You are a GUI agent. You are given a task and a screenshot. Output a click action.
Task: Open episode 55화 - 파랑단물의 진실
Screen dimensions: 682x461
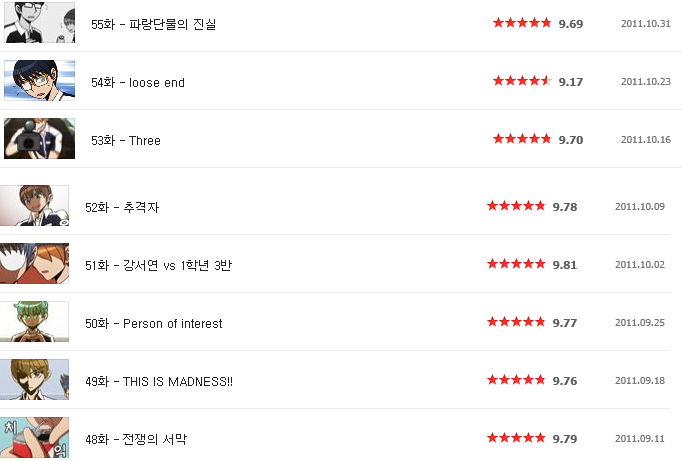click(x=153, y=23)
